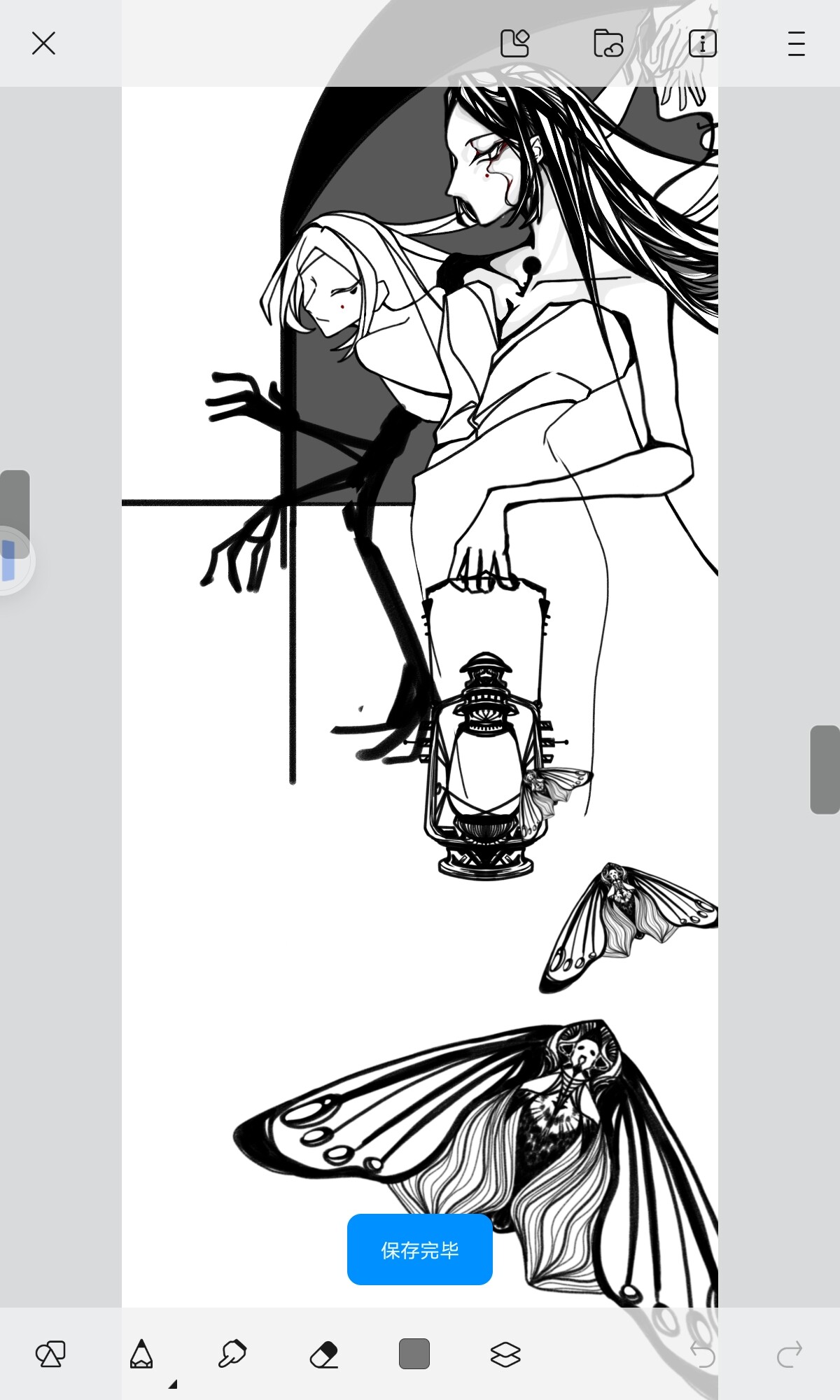Viewport: 840px width, 1400px height.
Task: Select the eraser tool
Action: tap(323, 1354)
